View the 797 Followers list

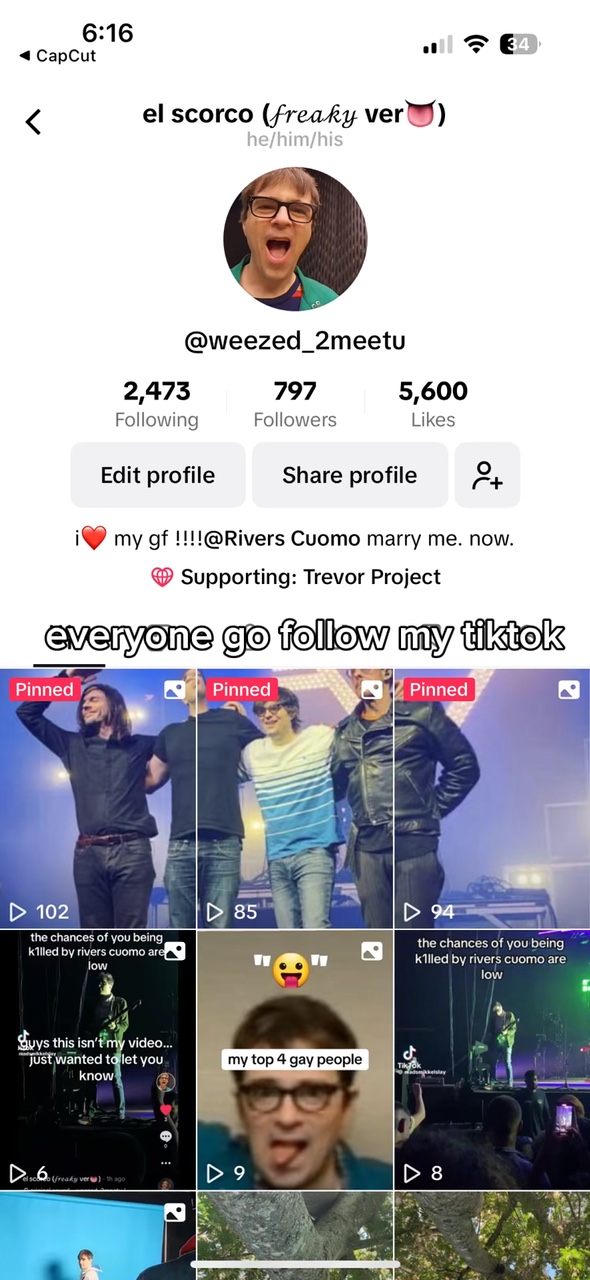[295, 404]
